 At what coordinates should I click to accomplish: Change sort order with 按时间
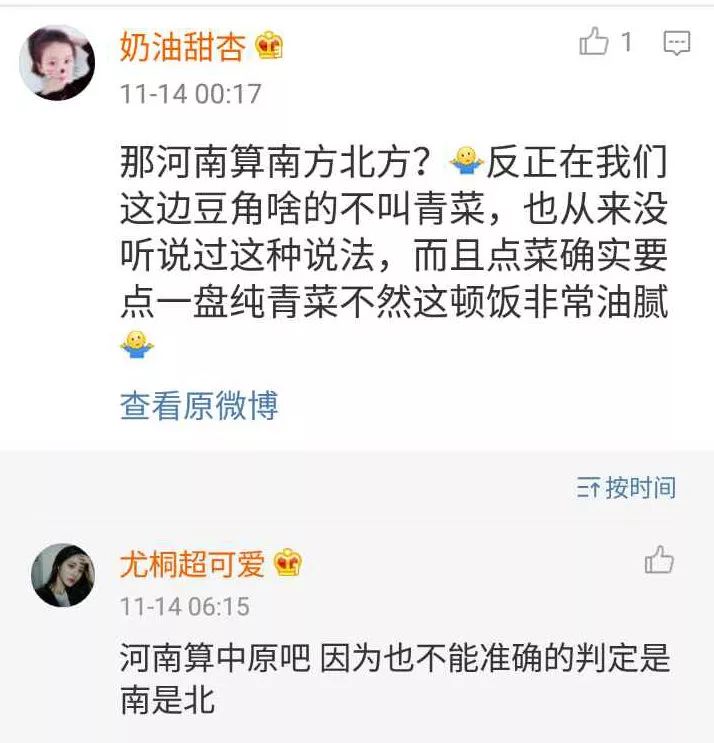pos(627,488)
